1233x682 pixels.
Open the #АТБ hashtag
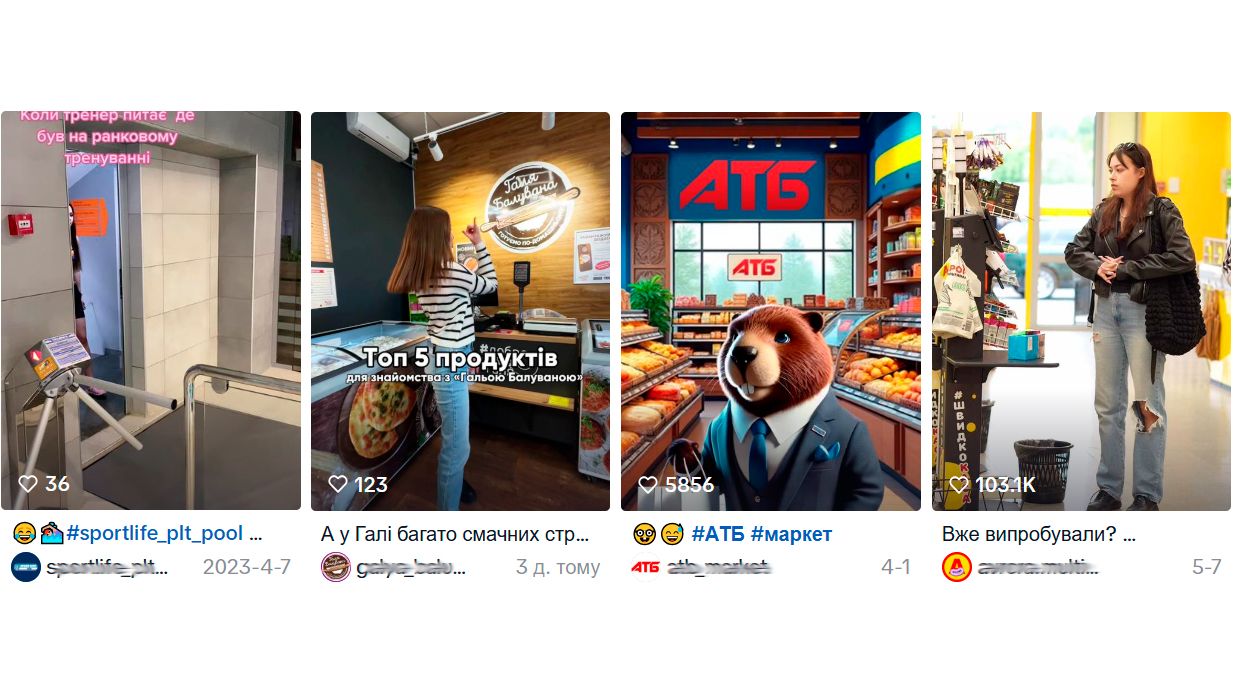click(718, 534)
